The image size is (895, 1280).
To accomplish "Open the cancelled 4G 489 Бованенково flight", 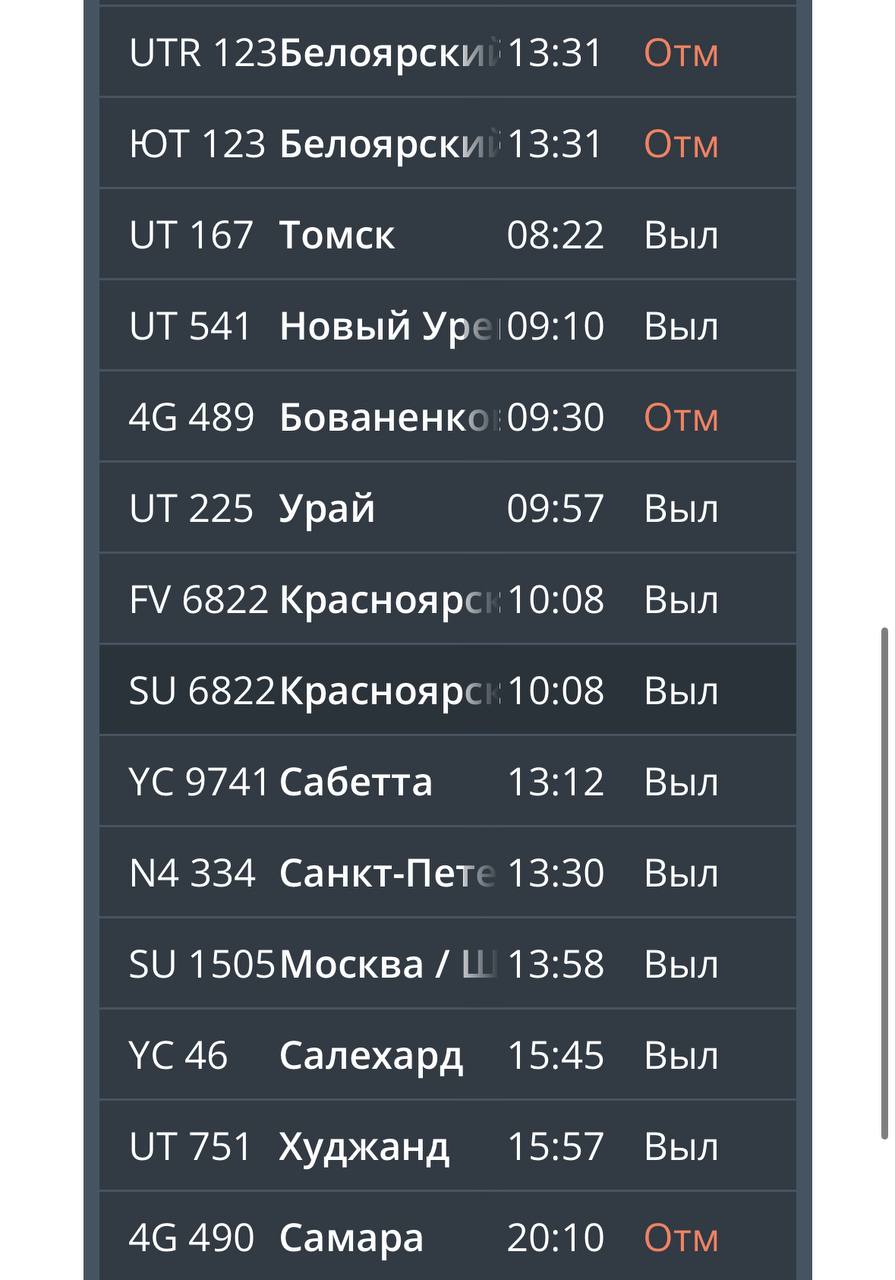I will click(447, 417).
